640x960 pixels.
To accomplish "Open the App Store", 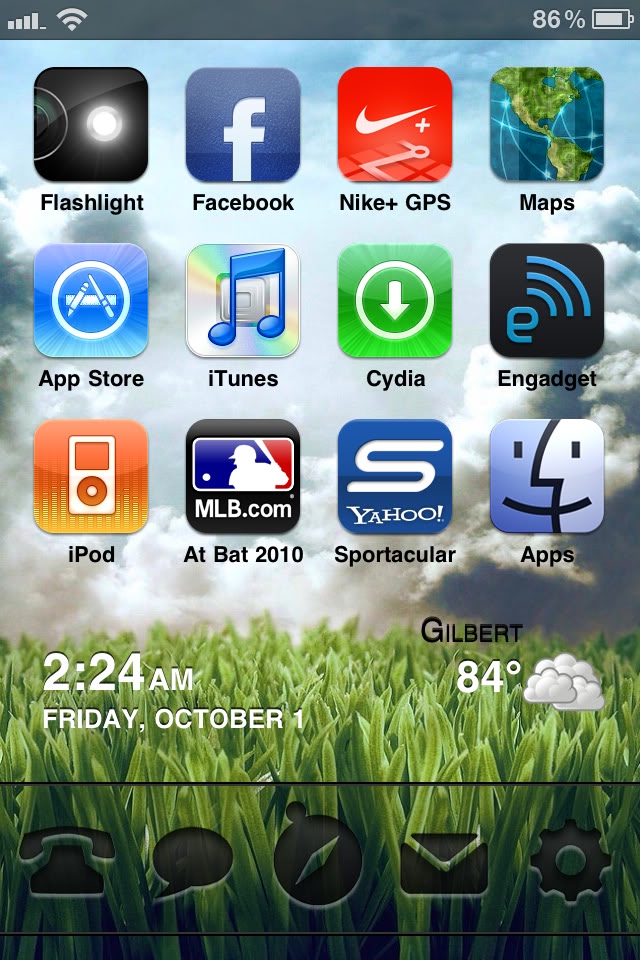I will (91, 300).
